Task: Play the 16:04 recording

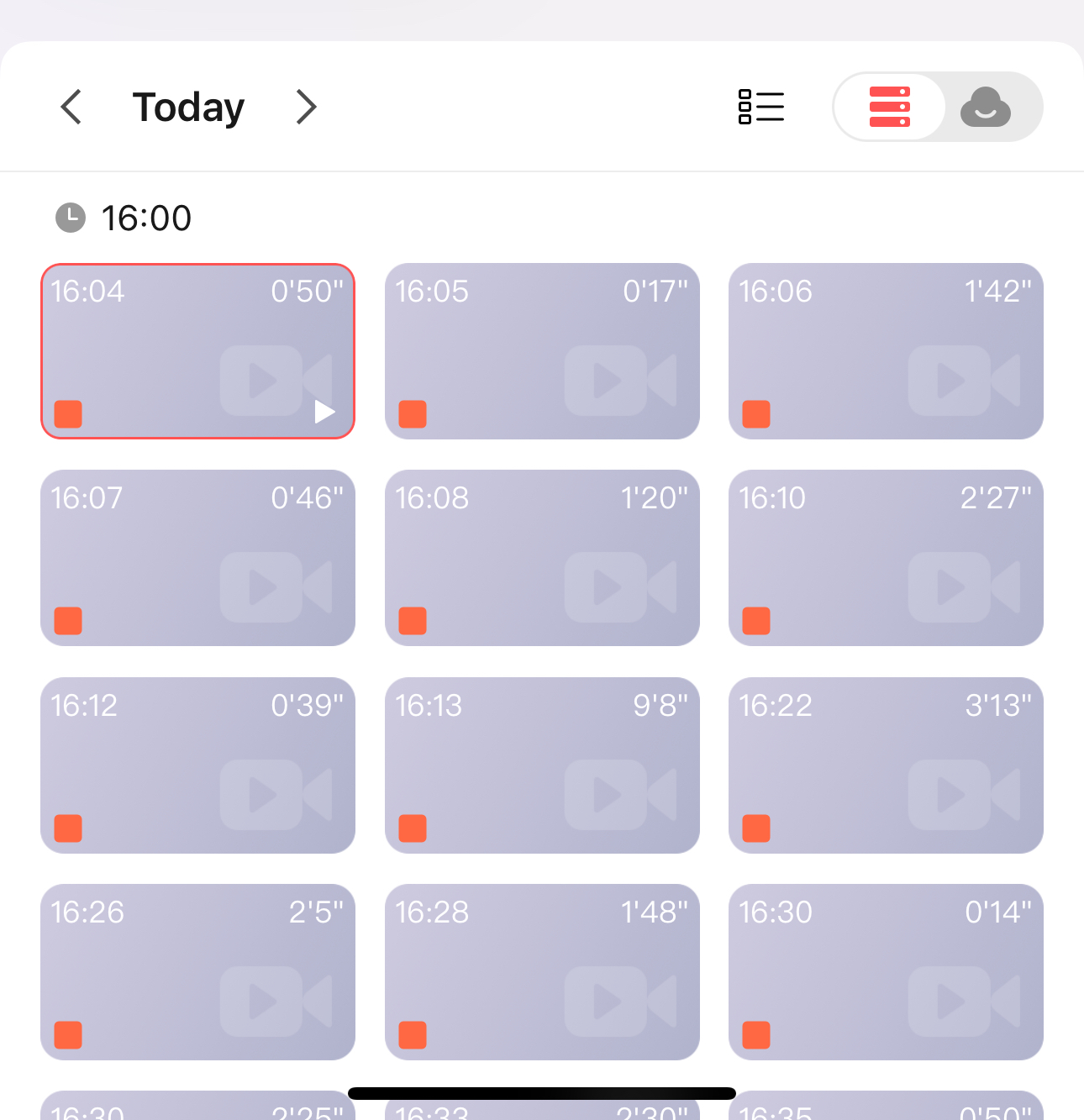Action: [198, 351]
